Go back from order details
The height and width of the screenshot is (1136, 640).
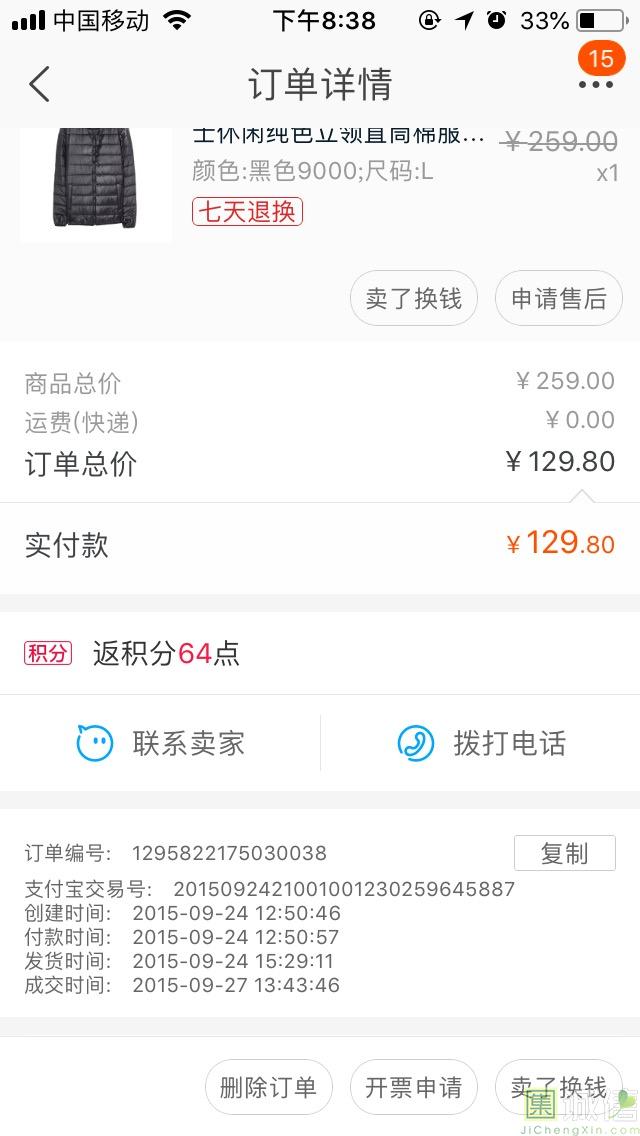[40, 84]
